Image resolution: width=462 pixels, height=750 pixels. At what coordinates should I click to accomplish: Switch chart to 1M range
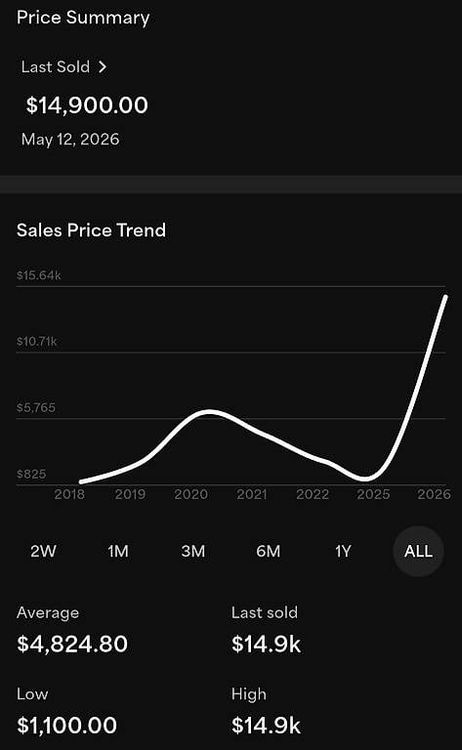pos(118,551)
